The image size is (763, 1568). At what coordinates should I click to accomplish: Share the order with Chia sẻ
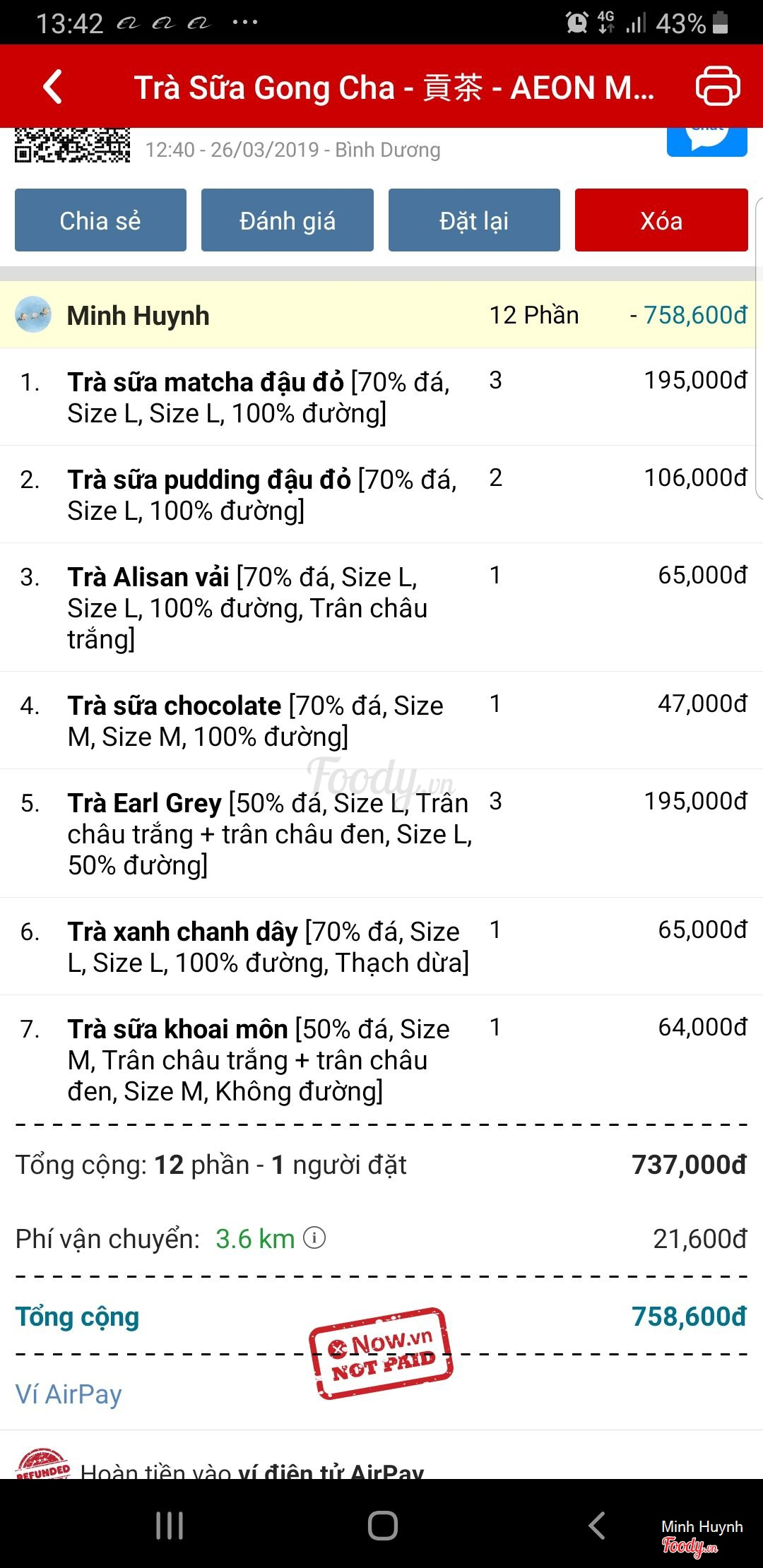click(100, 220)
